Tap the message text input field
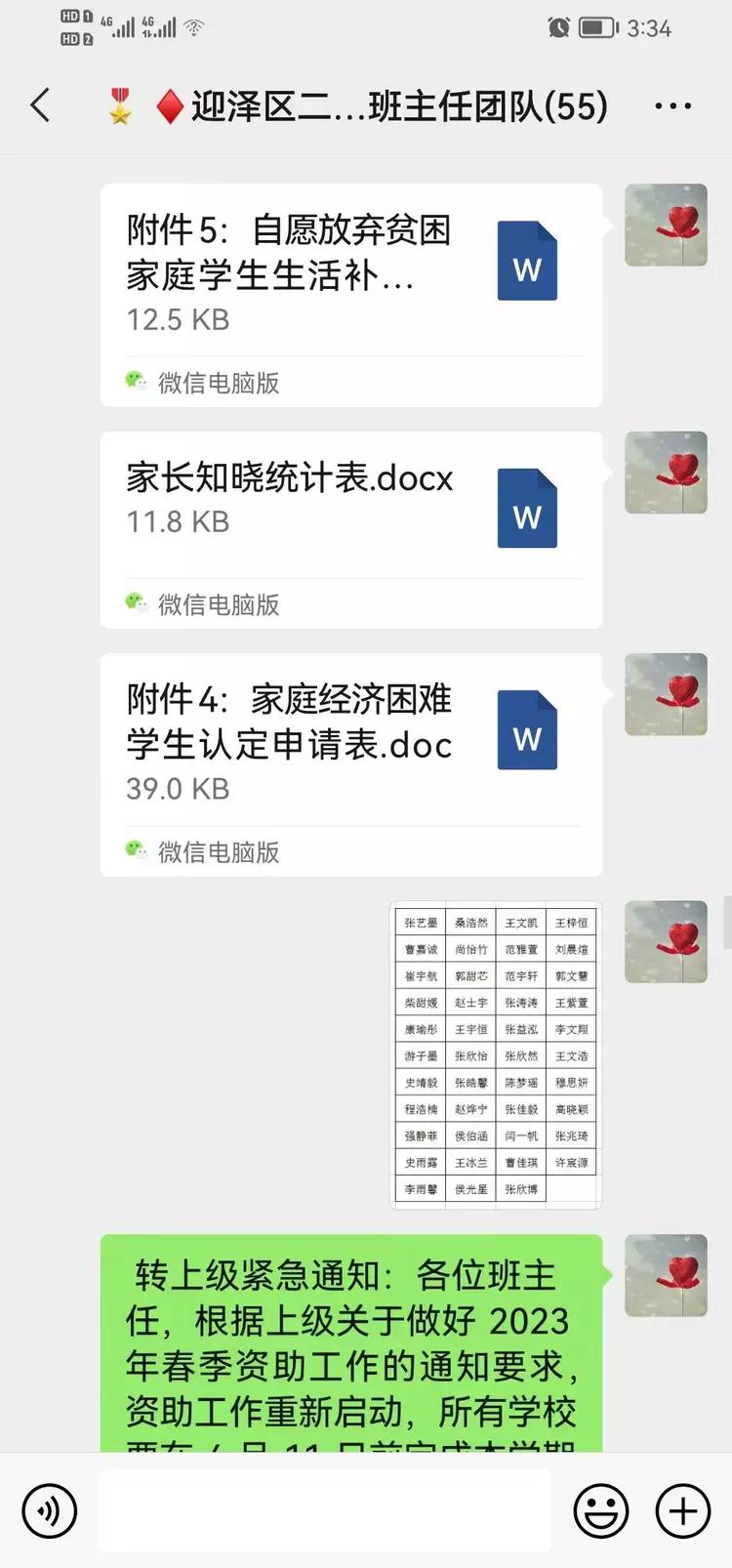The image size is (732, 1568). (327, 1510)
